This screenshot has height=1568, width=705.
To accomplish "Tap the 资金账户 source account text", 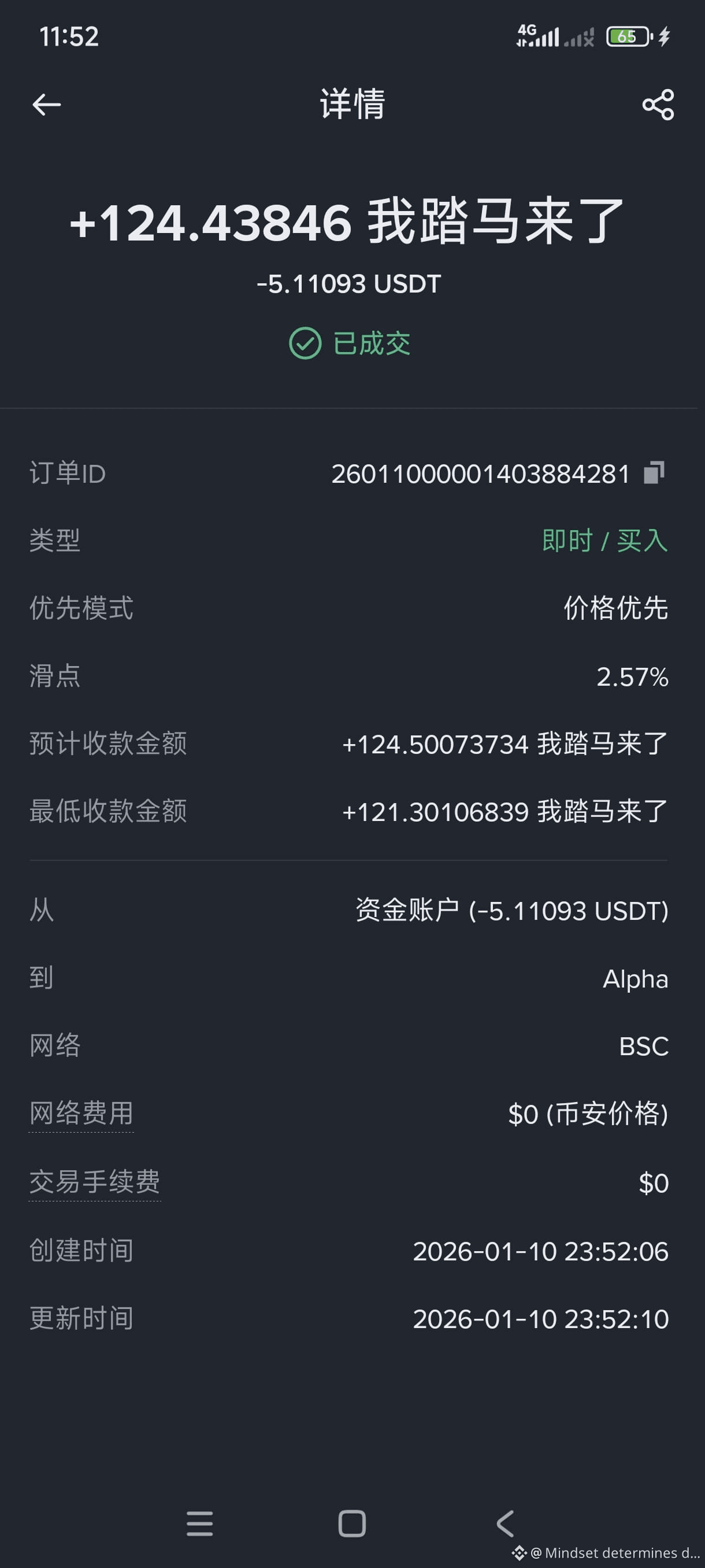I will [511, 911].
